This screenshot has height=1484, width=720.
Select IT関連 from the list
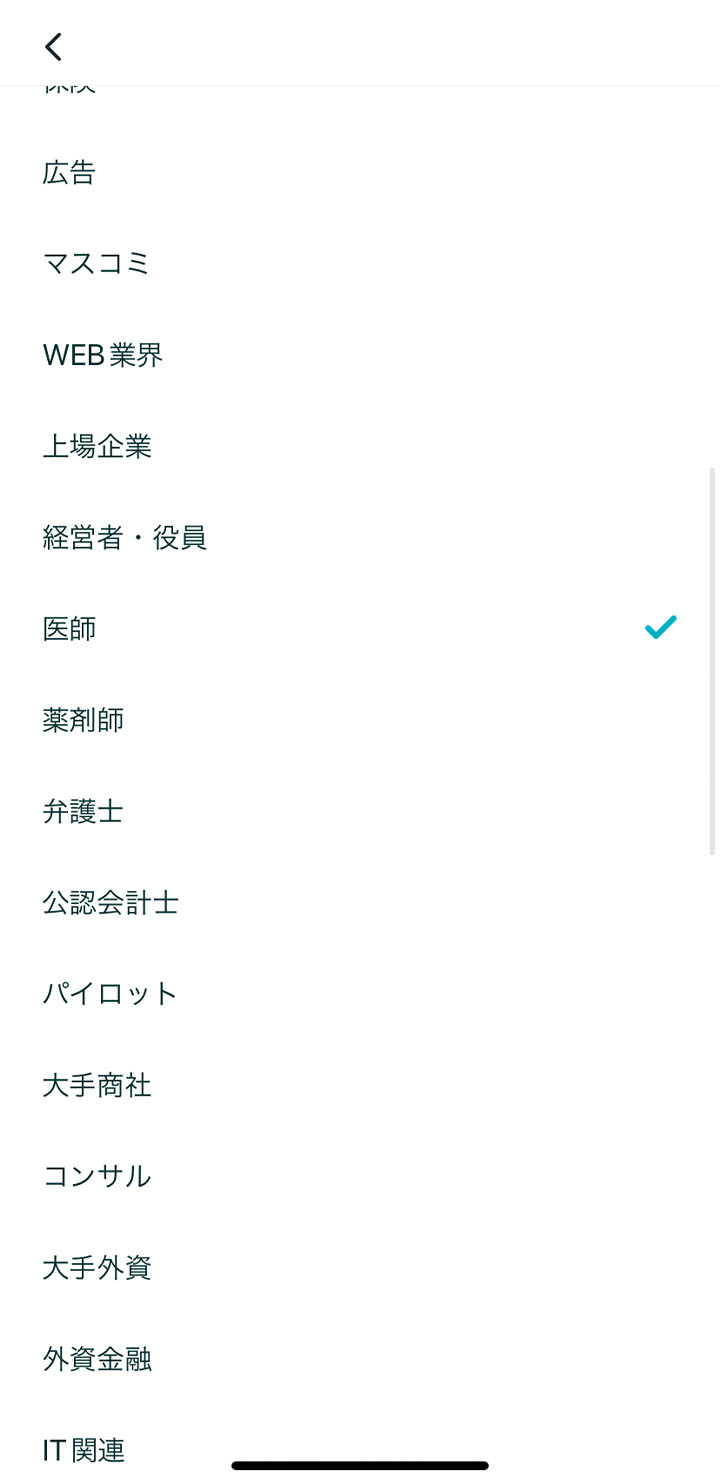(x=360, y=1445)
